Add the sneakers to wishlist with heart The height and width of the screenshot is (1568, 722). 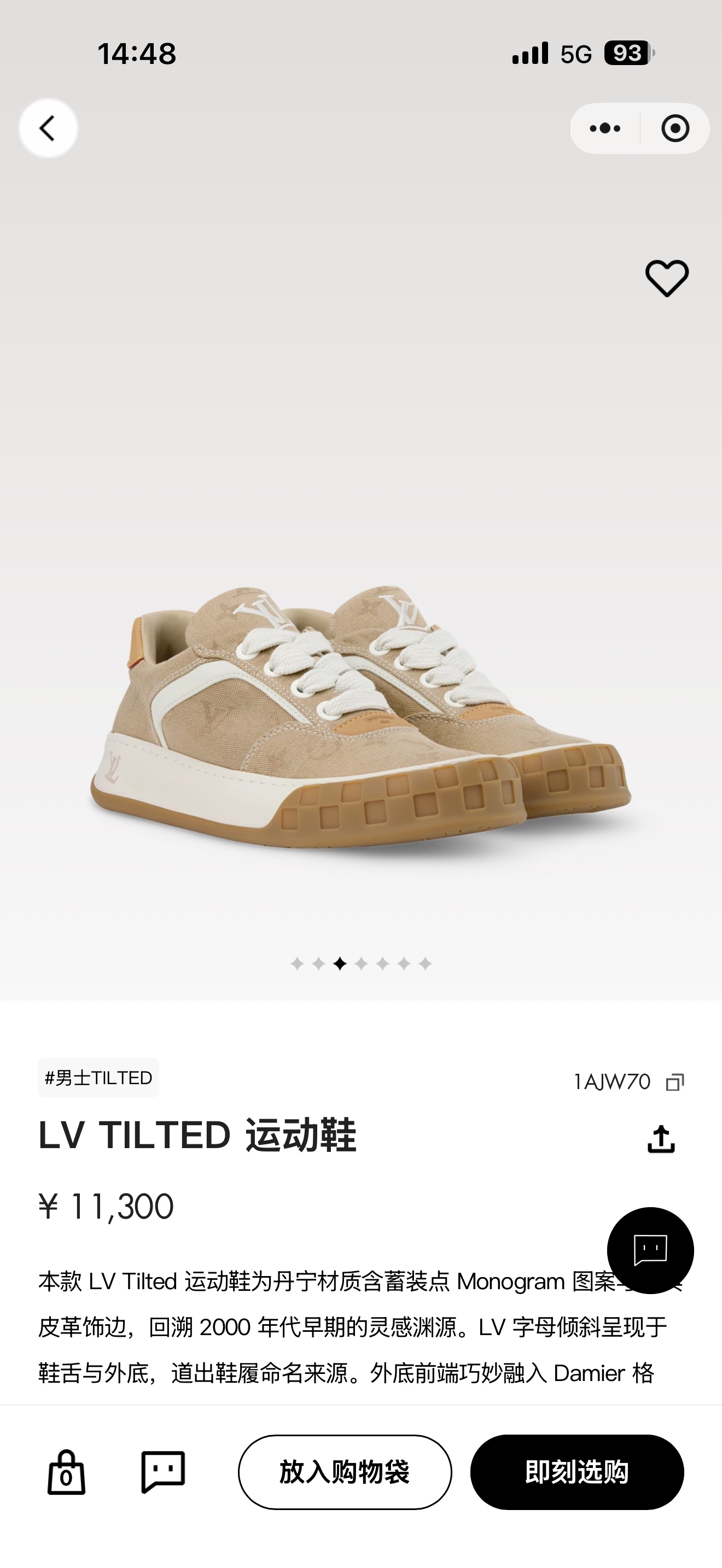pos(667,278)
